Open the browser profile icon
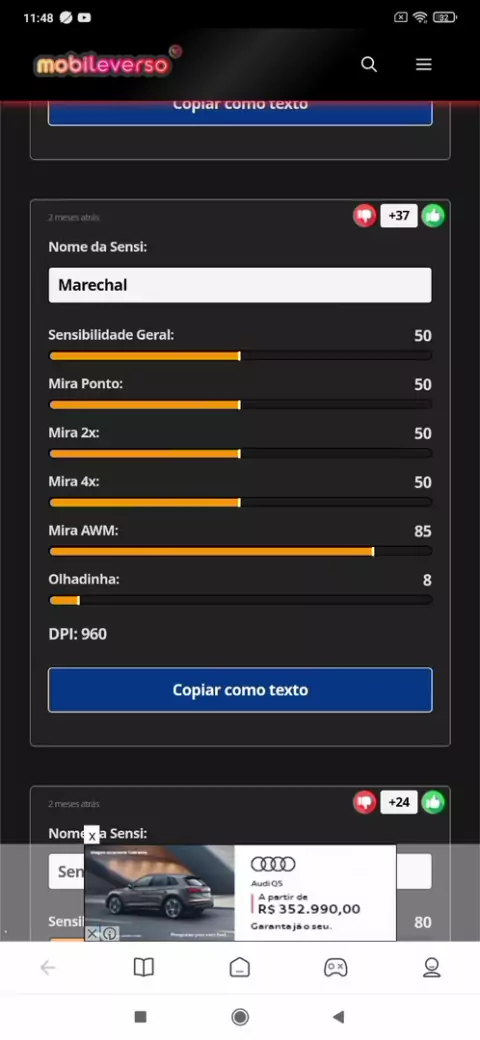 (x=432, y=968)
